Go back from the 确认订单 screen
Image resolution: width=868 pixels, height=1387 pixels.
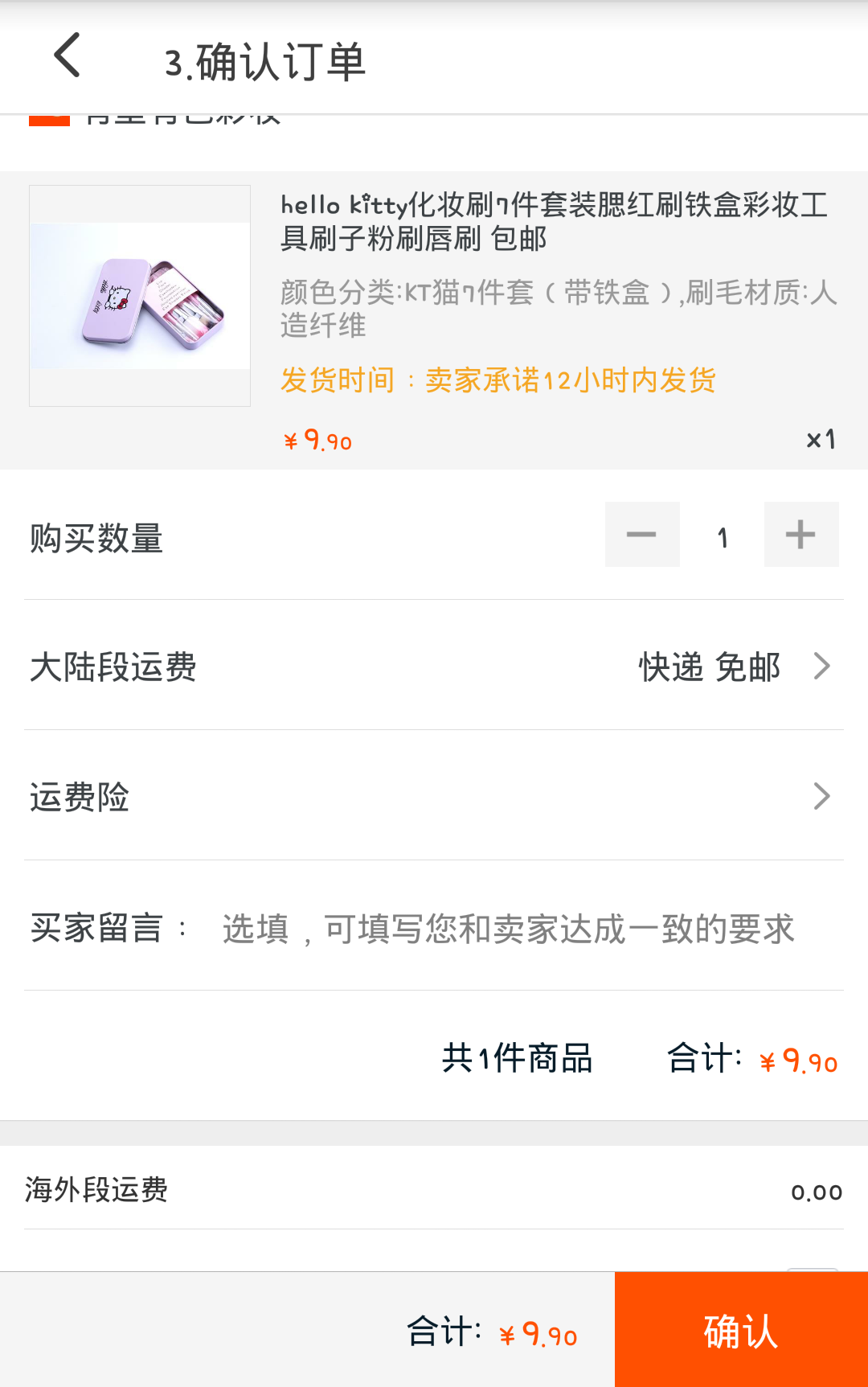pos(68,56)
